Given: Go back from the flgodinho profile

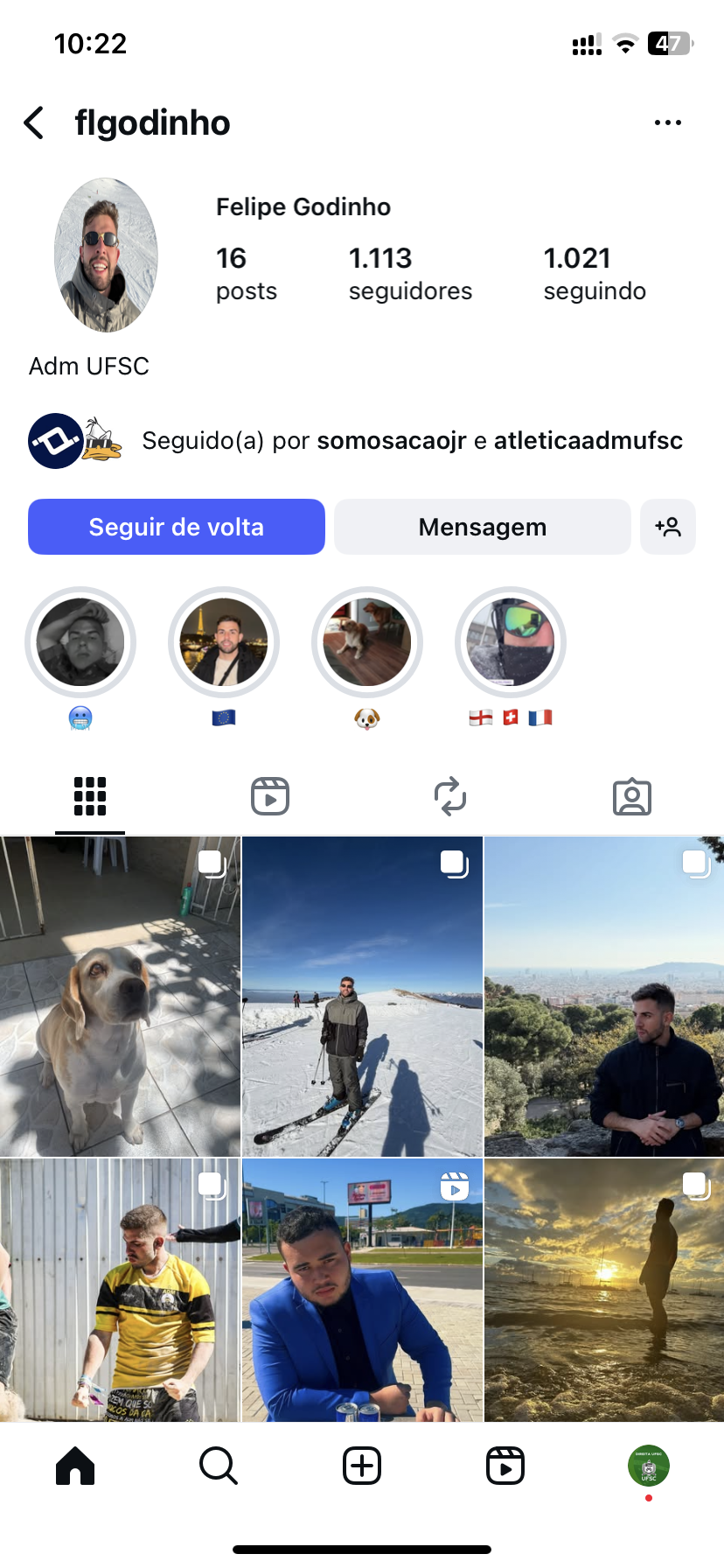Looking at the screenshot, I should coord(34,123).
